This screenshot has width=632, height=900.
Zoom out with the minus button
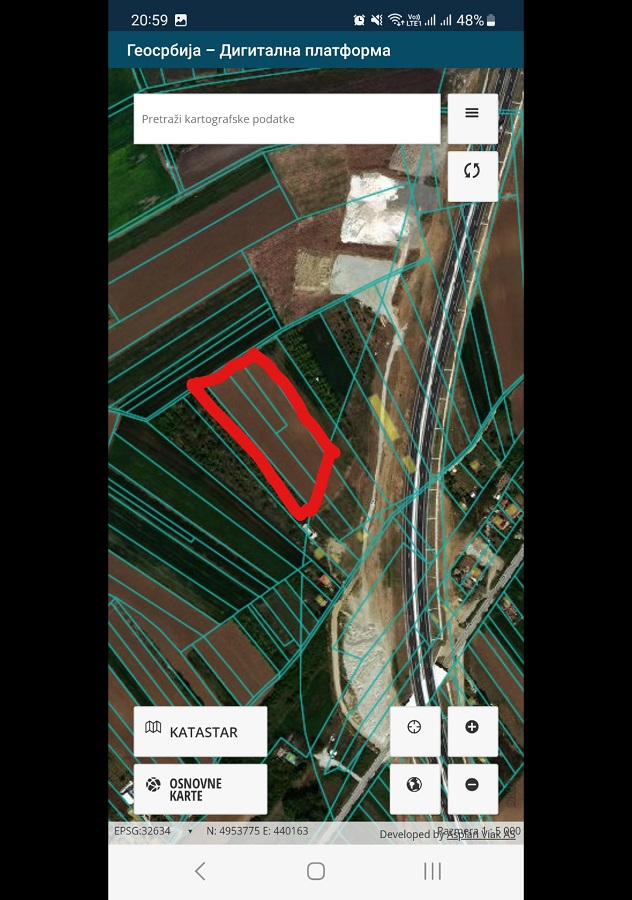click(x=472, y=786)
